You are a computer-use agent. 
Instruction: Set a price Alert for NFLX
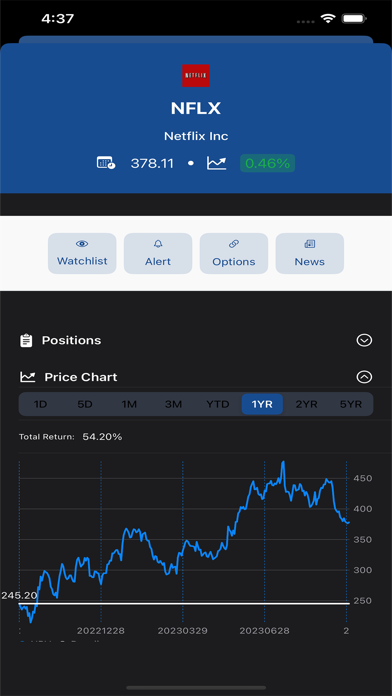click(158, 253)
